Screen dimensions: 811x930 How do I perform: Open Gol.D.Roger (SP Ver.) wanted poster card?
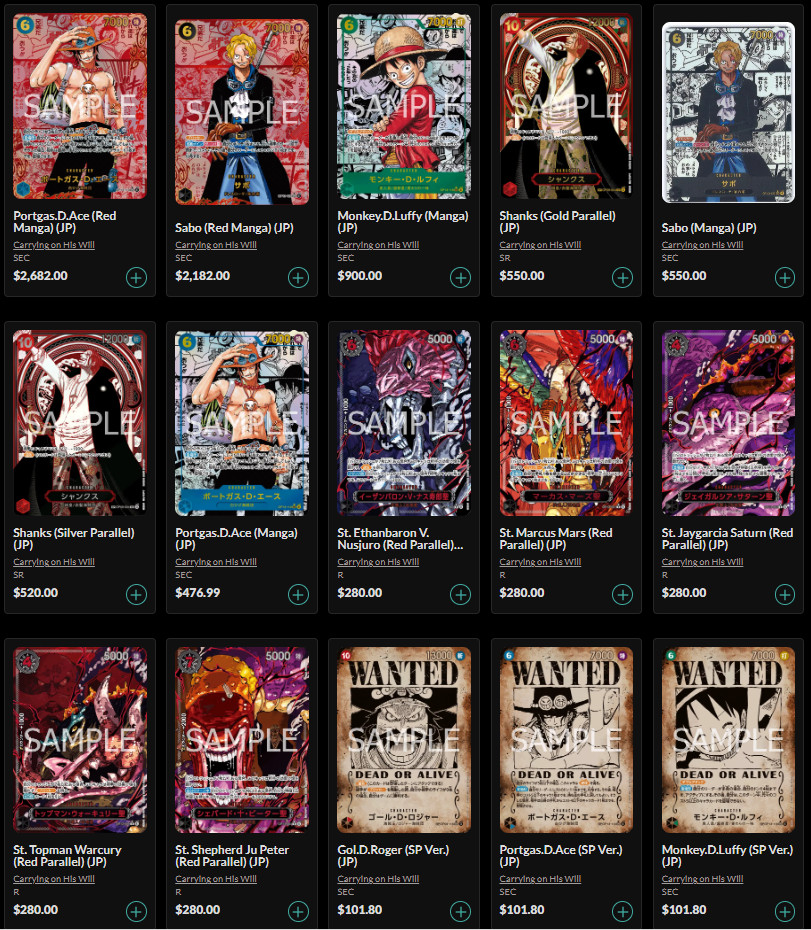pyautogui.click(x=403, y=742)
